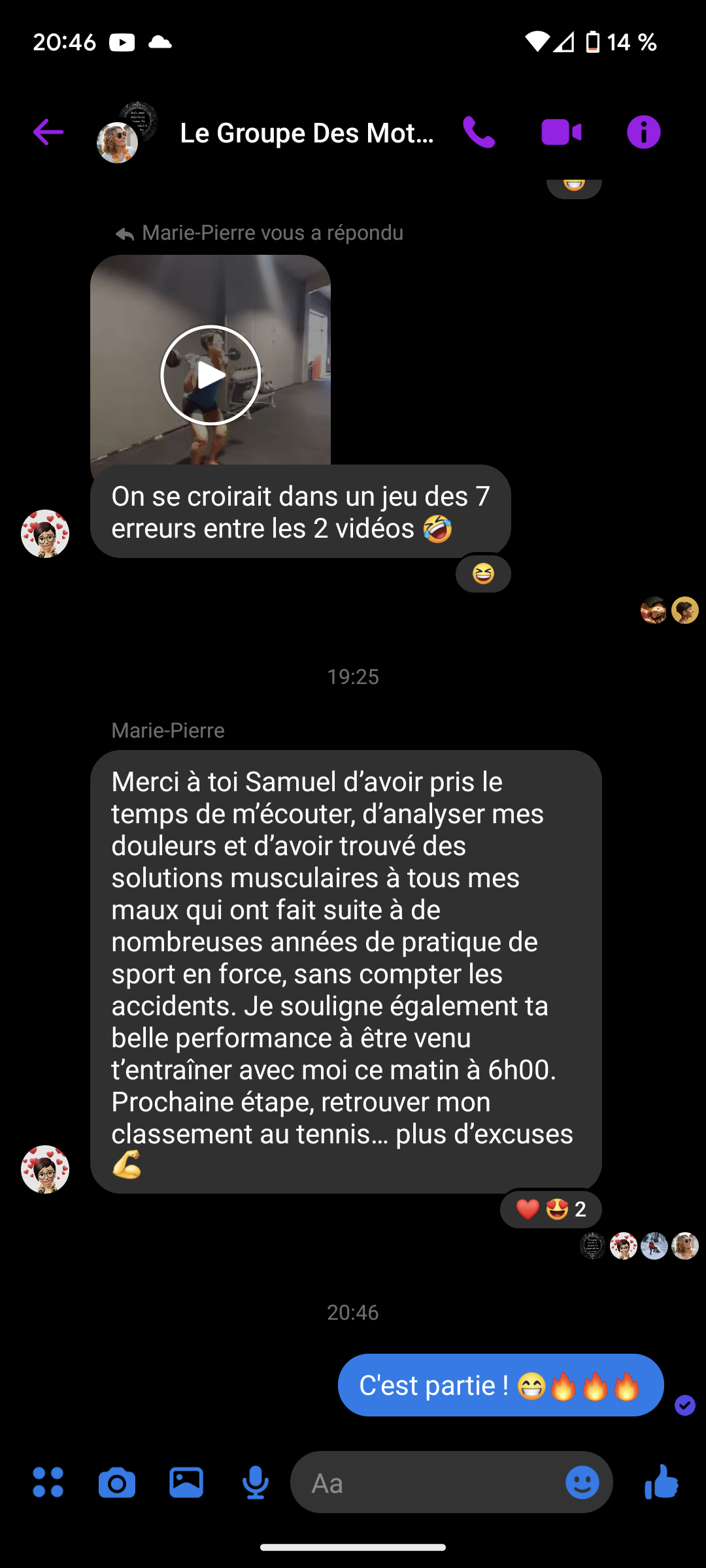Screen dimensions: 706x1568
Task: Send a thumbs-up like
Action: click(x=662, y=1481)
